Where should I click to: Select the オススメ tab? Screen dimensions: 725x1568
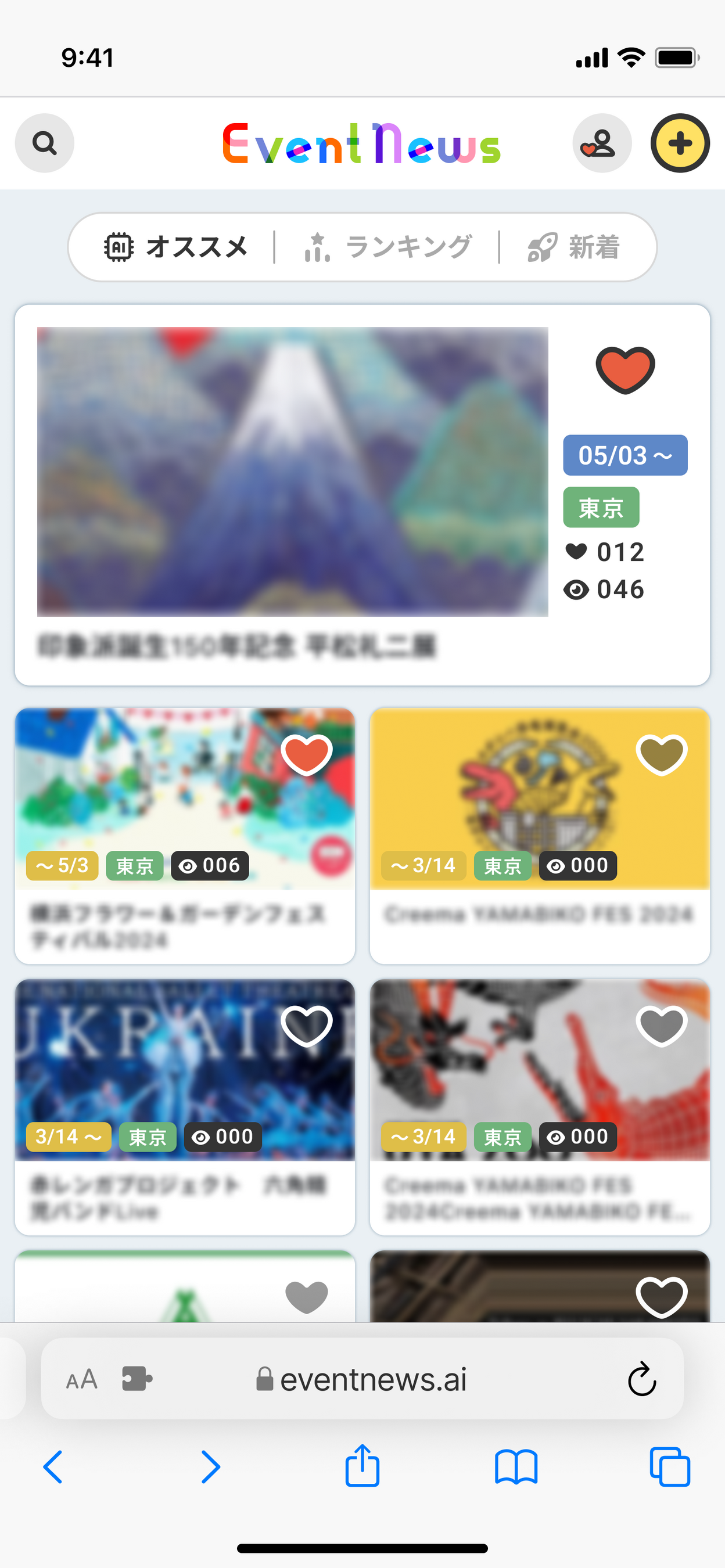[177, 247]
